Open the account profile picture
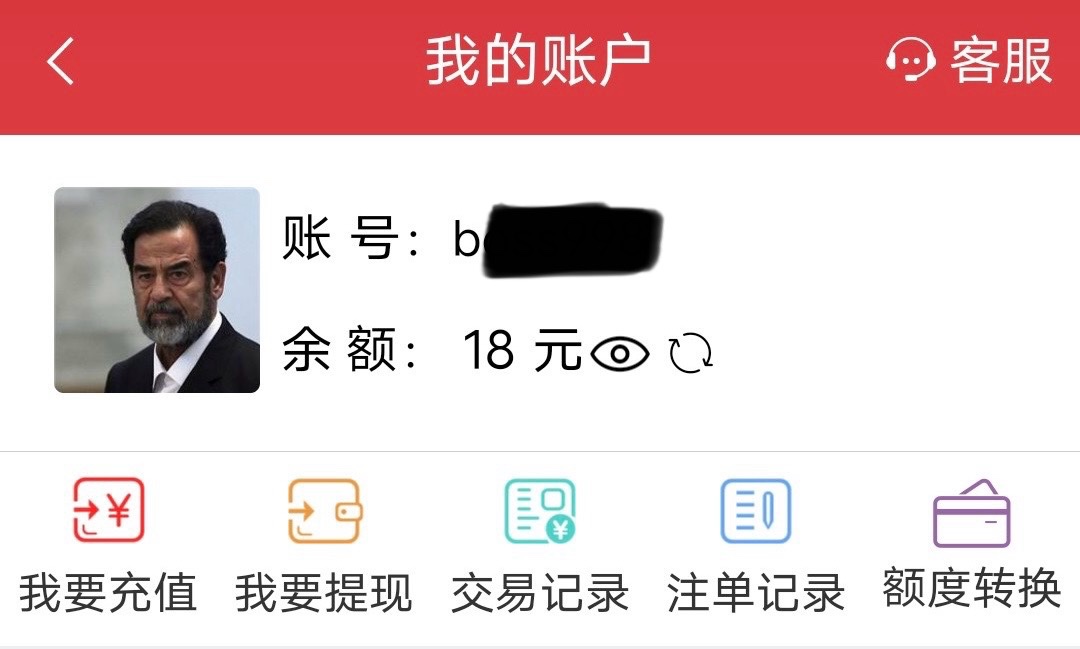 pyautogui.click(x=157, y=290)
